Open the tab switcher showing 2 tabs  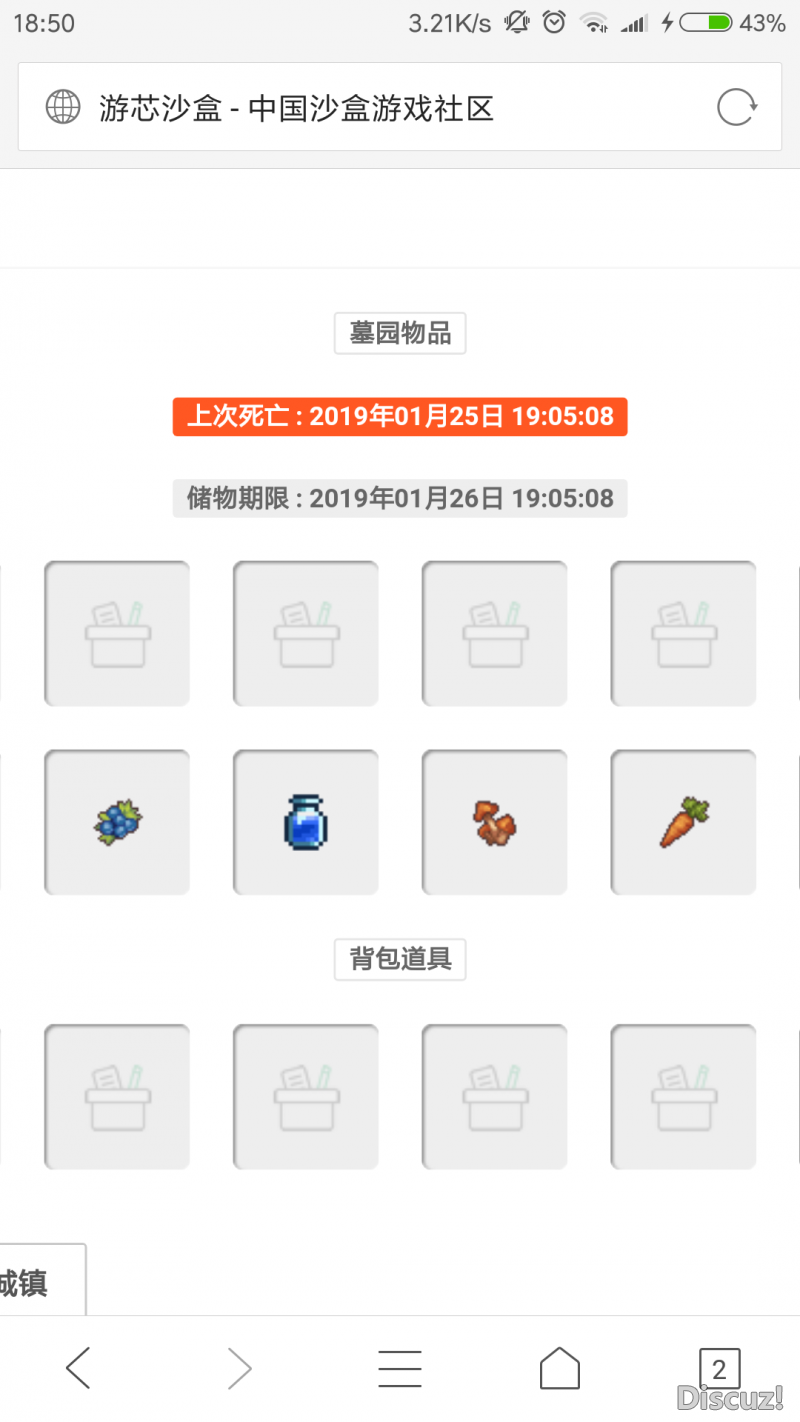coord(718,1367)
